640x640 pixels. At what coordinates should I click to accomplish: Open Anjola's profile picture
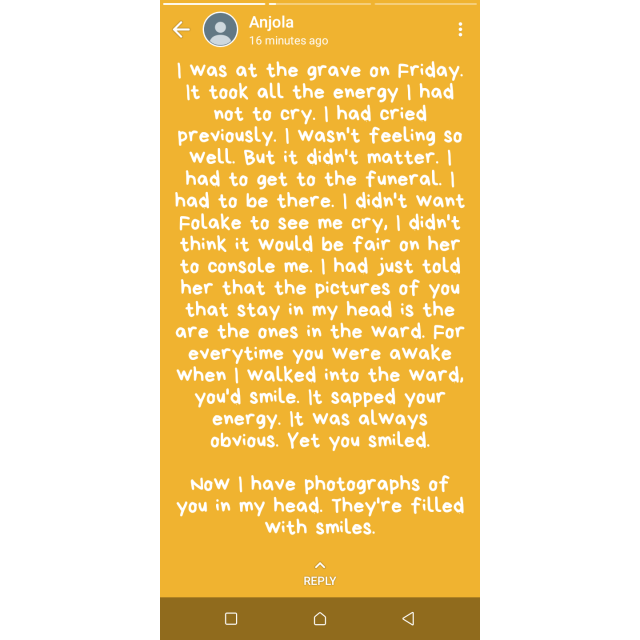[x=220, y=30]
